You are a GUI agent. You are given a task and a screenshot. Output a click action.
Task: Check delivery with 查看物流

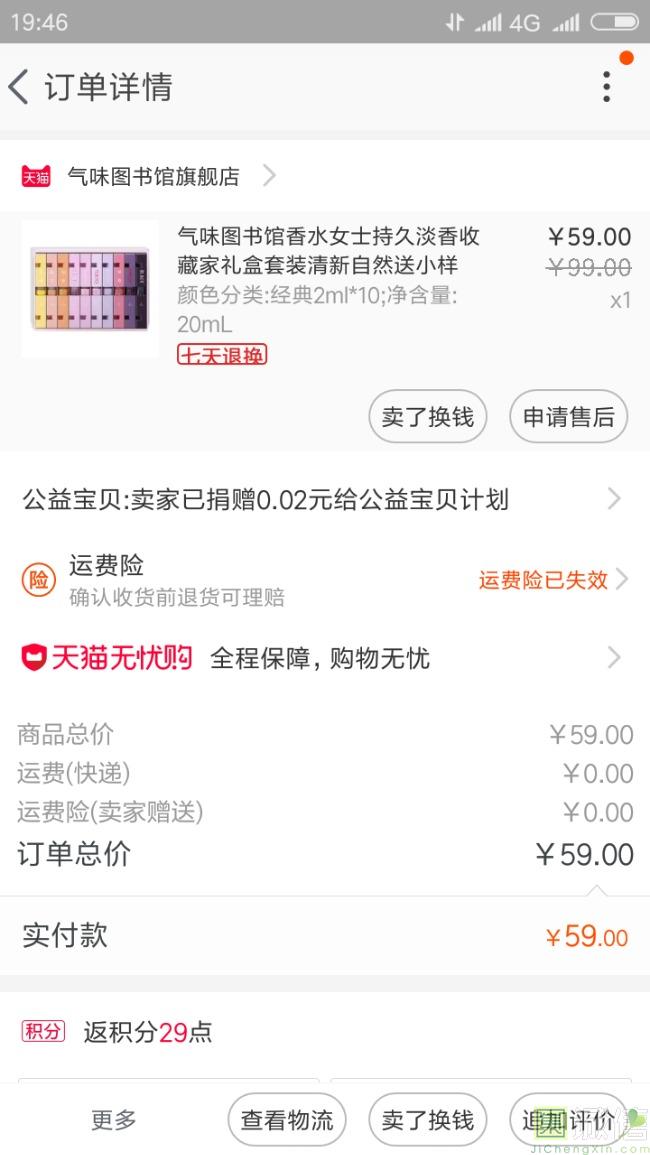point(287,1120)
